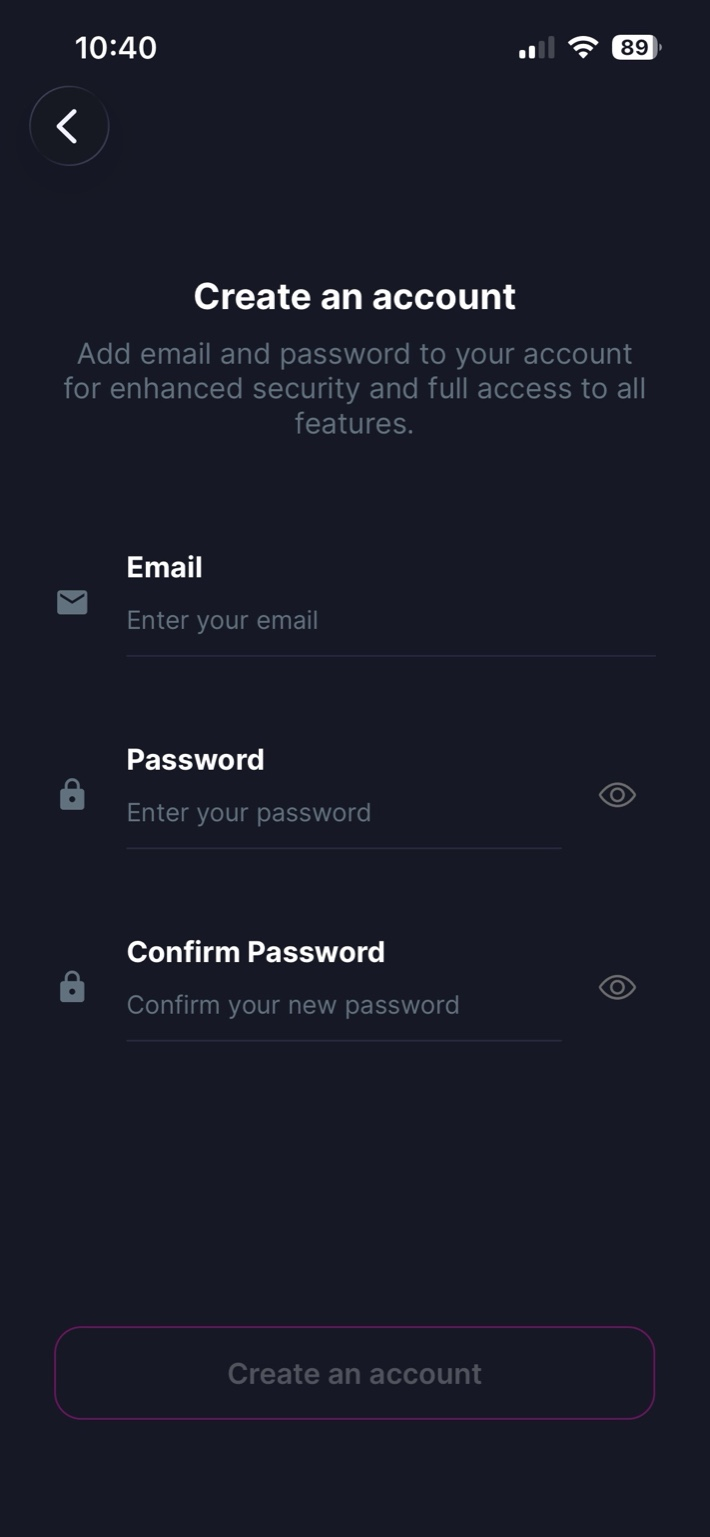The width and height of the screenshot is (710, 1537).
Task: Focus the Email input field
Action: tap(390, 621)
